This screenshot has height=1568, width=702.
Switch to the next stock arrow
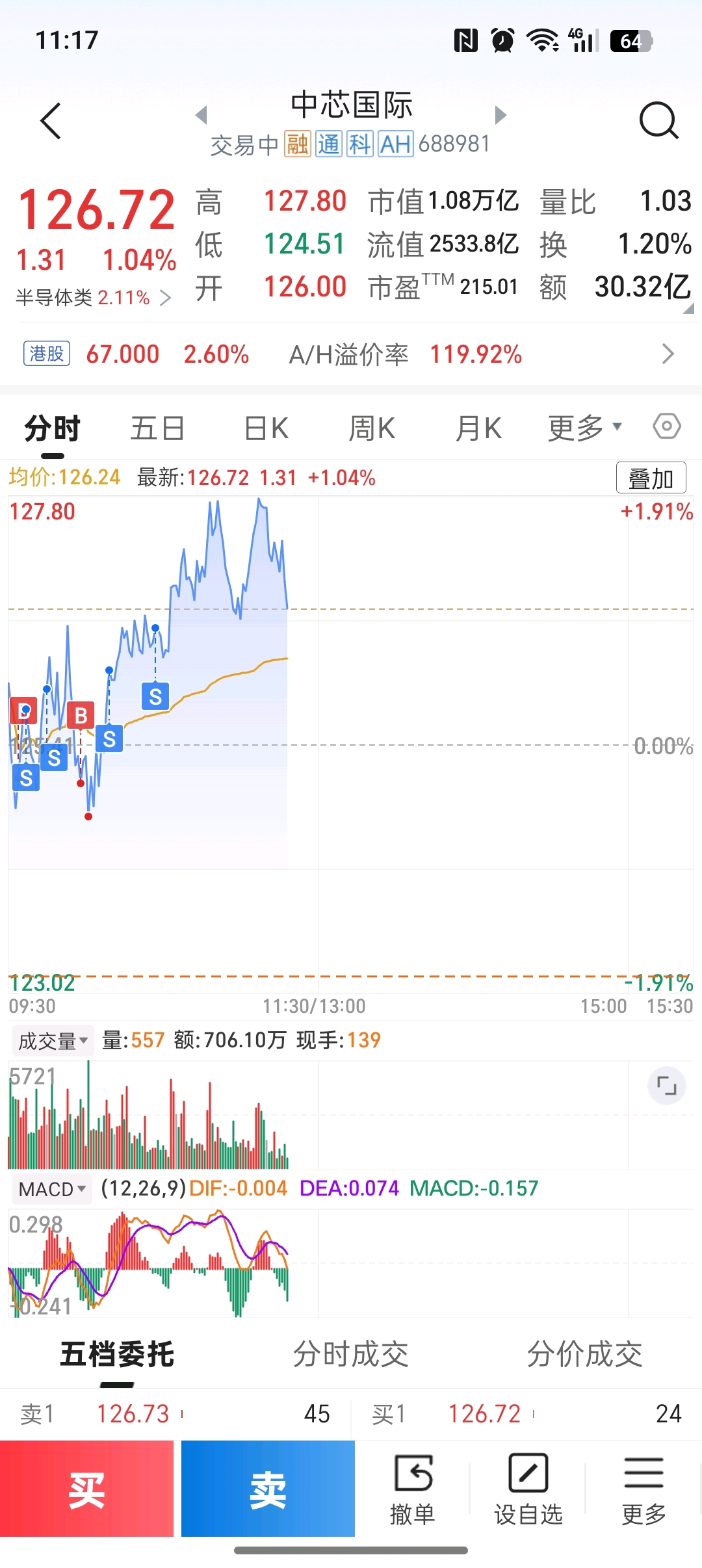coord(500,115)
